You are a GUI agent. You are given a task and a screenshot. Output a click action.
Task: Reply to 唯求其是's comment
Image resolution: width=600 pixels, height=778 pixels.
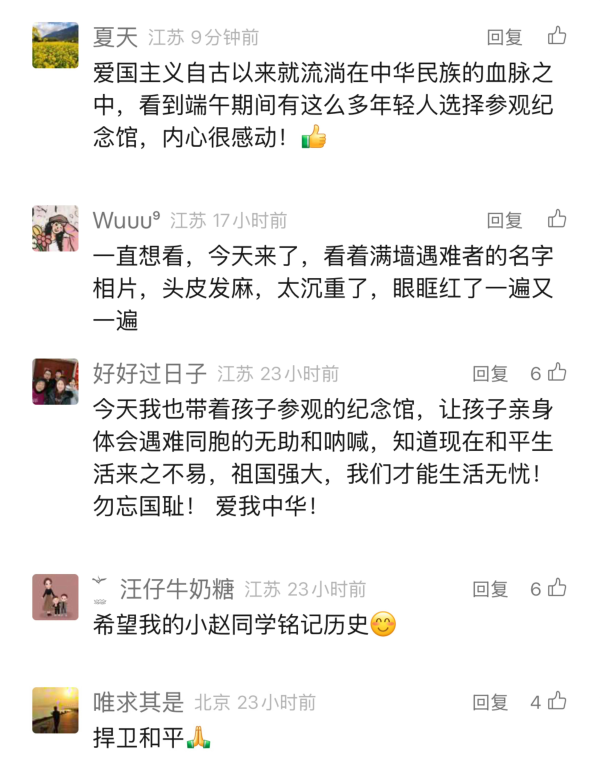pyautogui.click(x=490, y=702)
